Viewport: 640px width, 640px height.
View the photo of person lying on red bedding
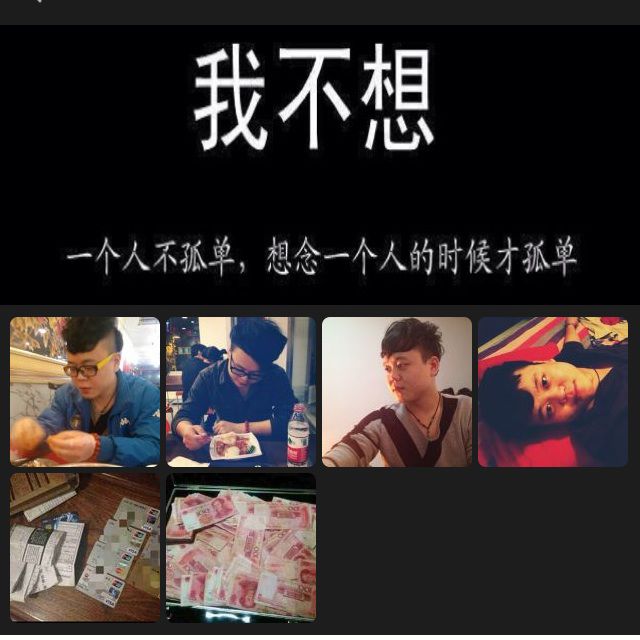[x=553, y=392]
